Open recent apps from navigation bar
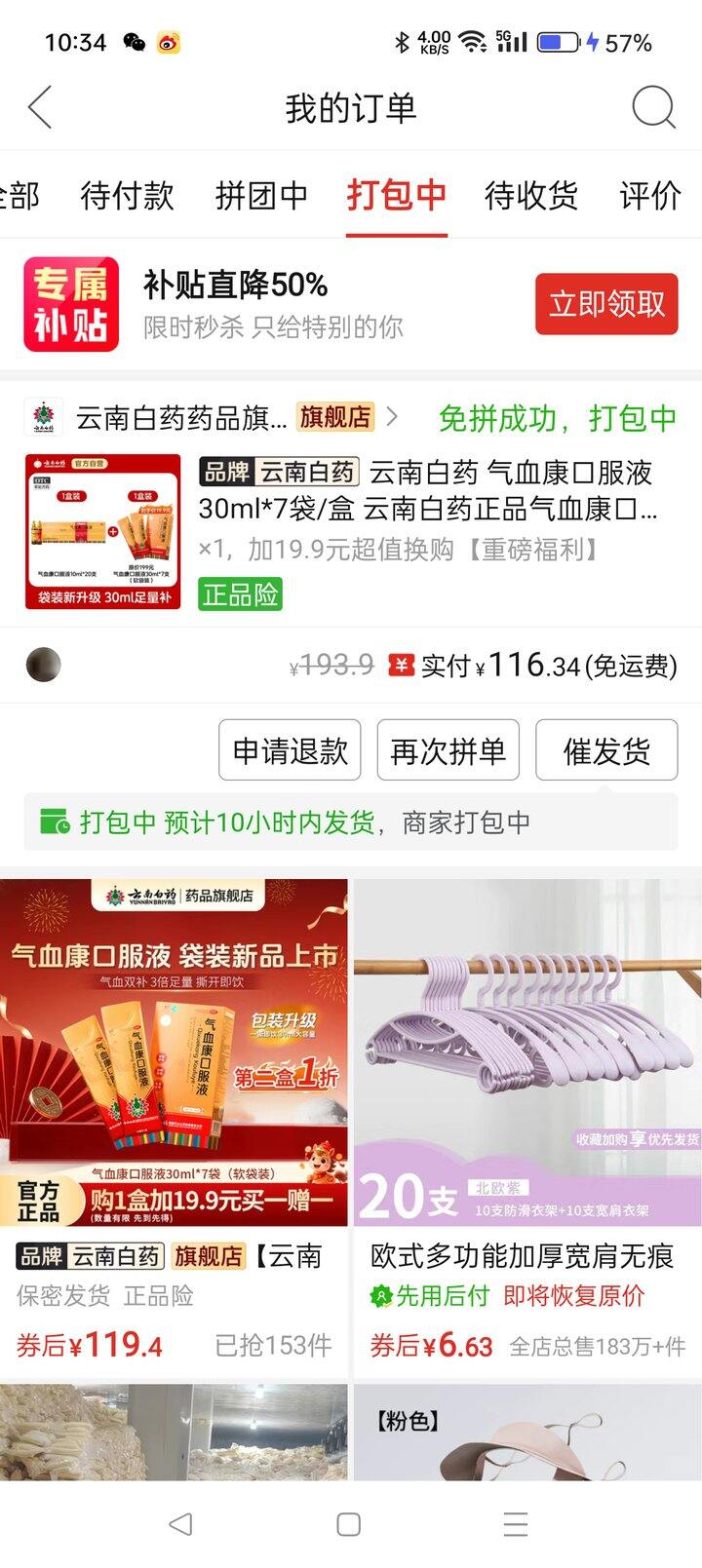702x1568 pixels. [x=515, y=1524]
